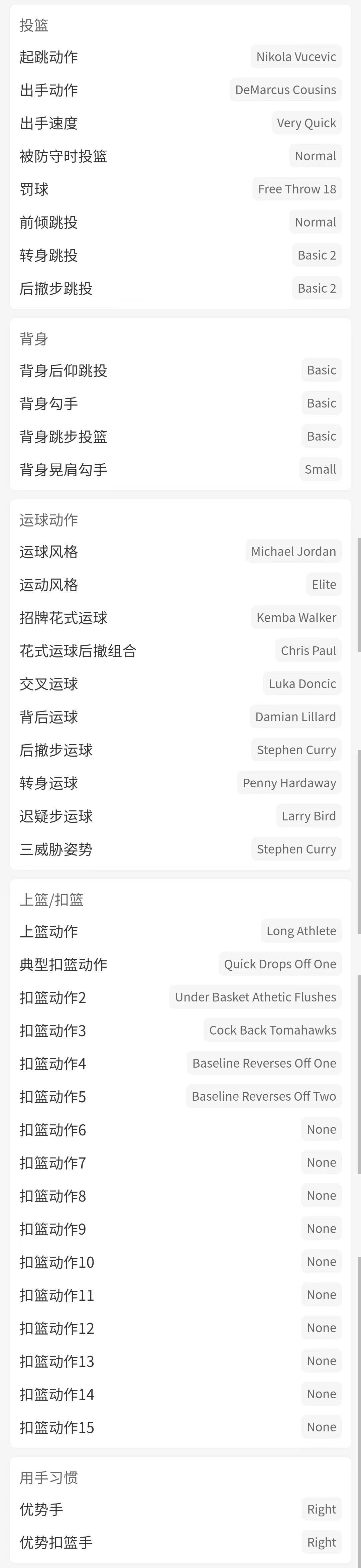
Task: Change the Very Quick release speed value
Action: click(x=306, y=123)
